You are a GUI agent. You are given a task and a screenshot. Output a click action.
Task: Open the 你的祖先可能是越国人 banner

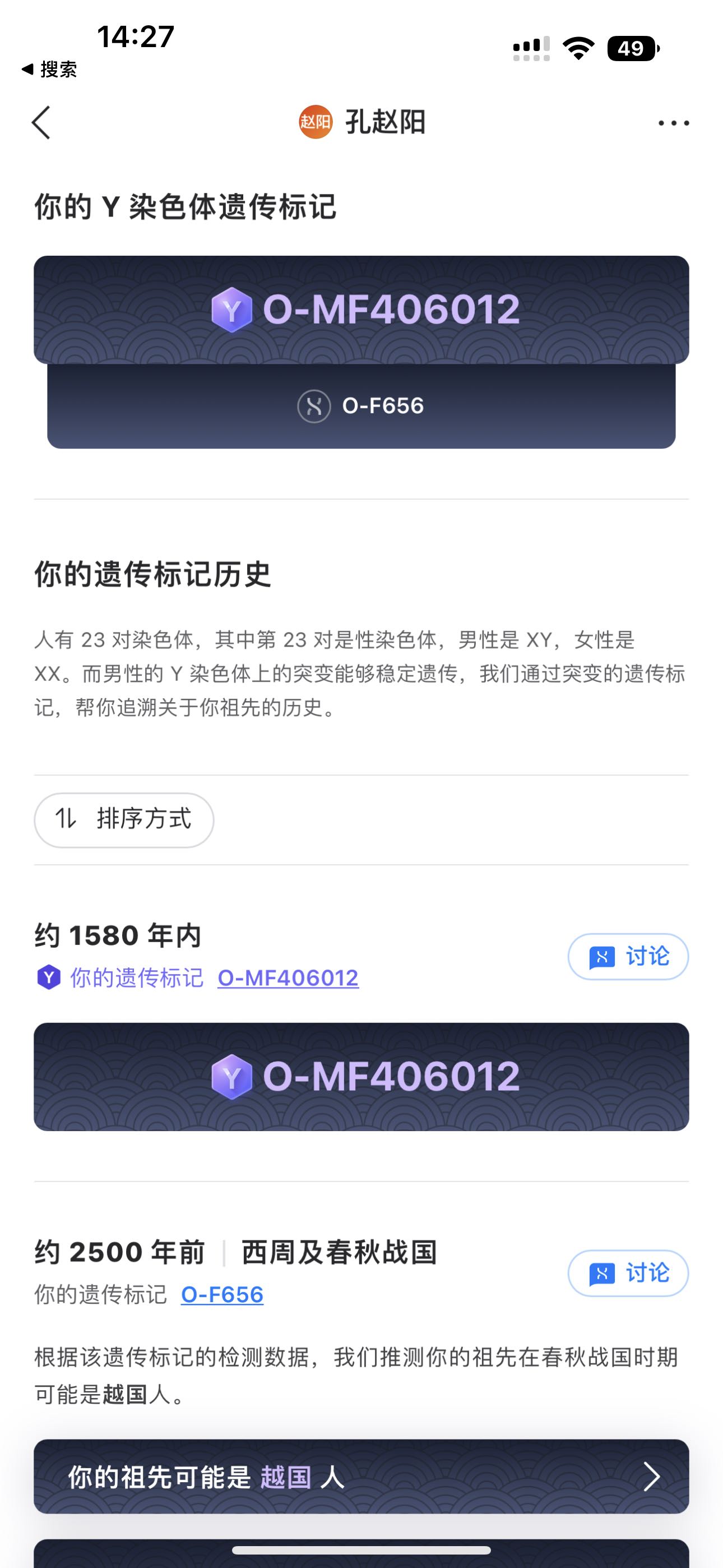[361, 1477]
